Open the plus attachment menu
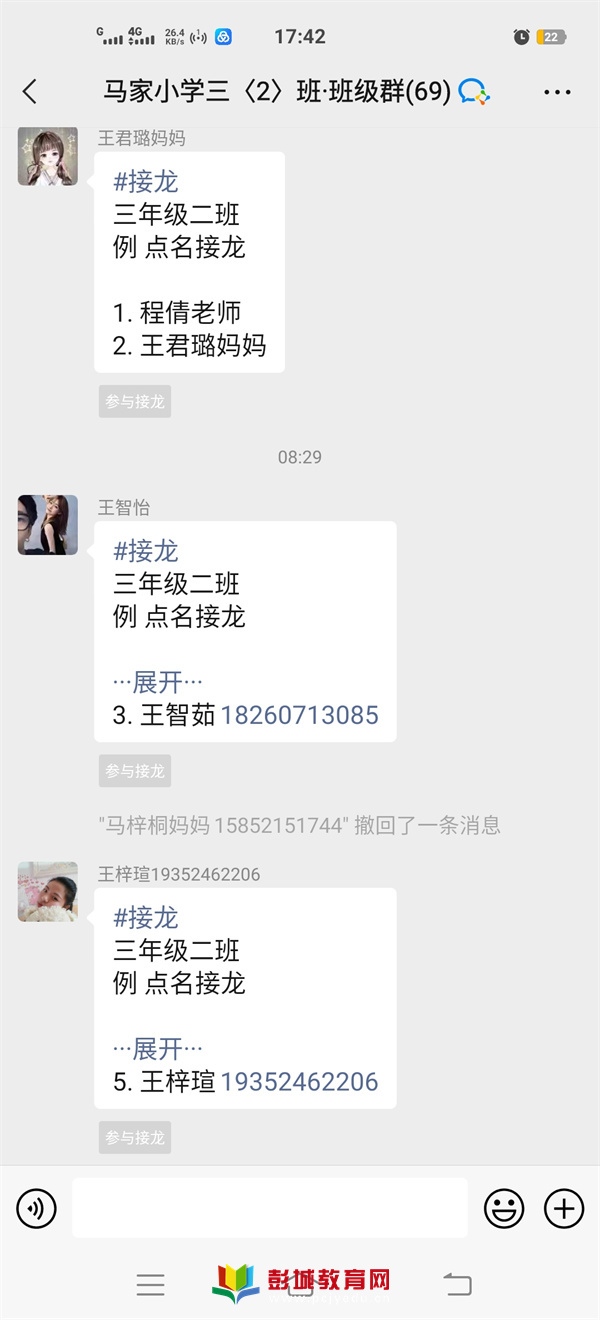 pos(564,1209)
